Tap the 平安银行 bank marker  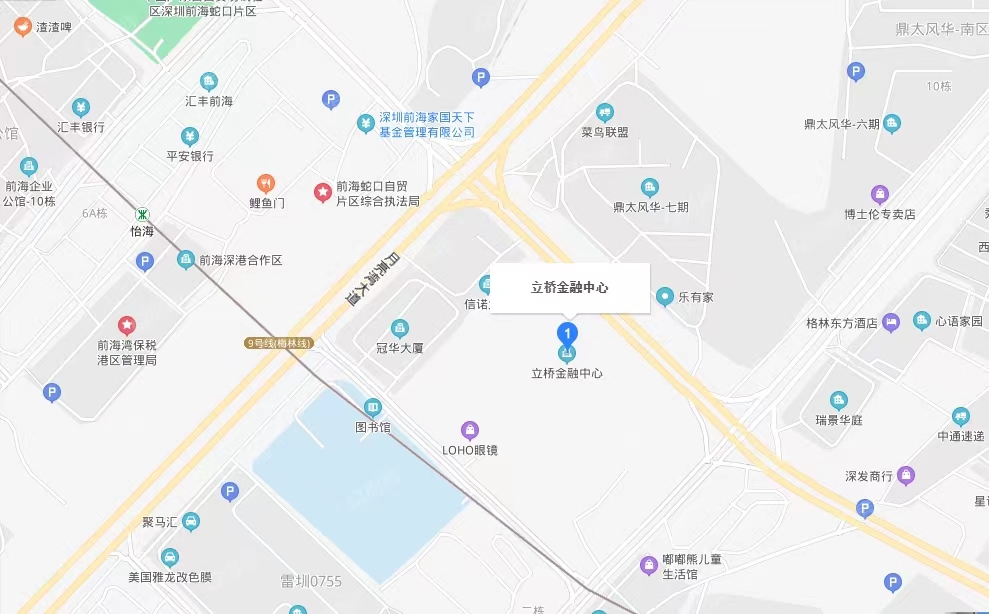[x=189, y=136]
